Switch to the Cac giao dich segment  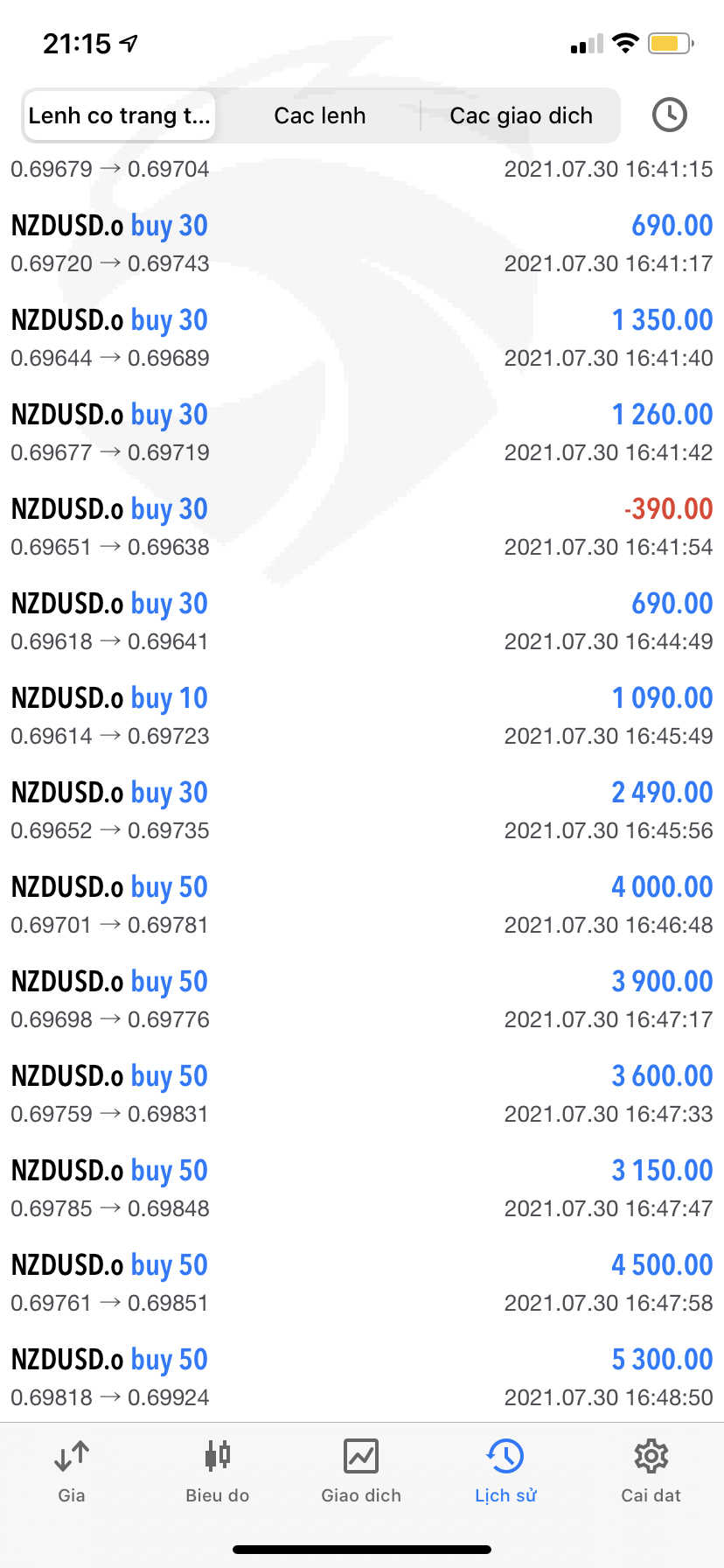point(520,115)
